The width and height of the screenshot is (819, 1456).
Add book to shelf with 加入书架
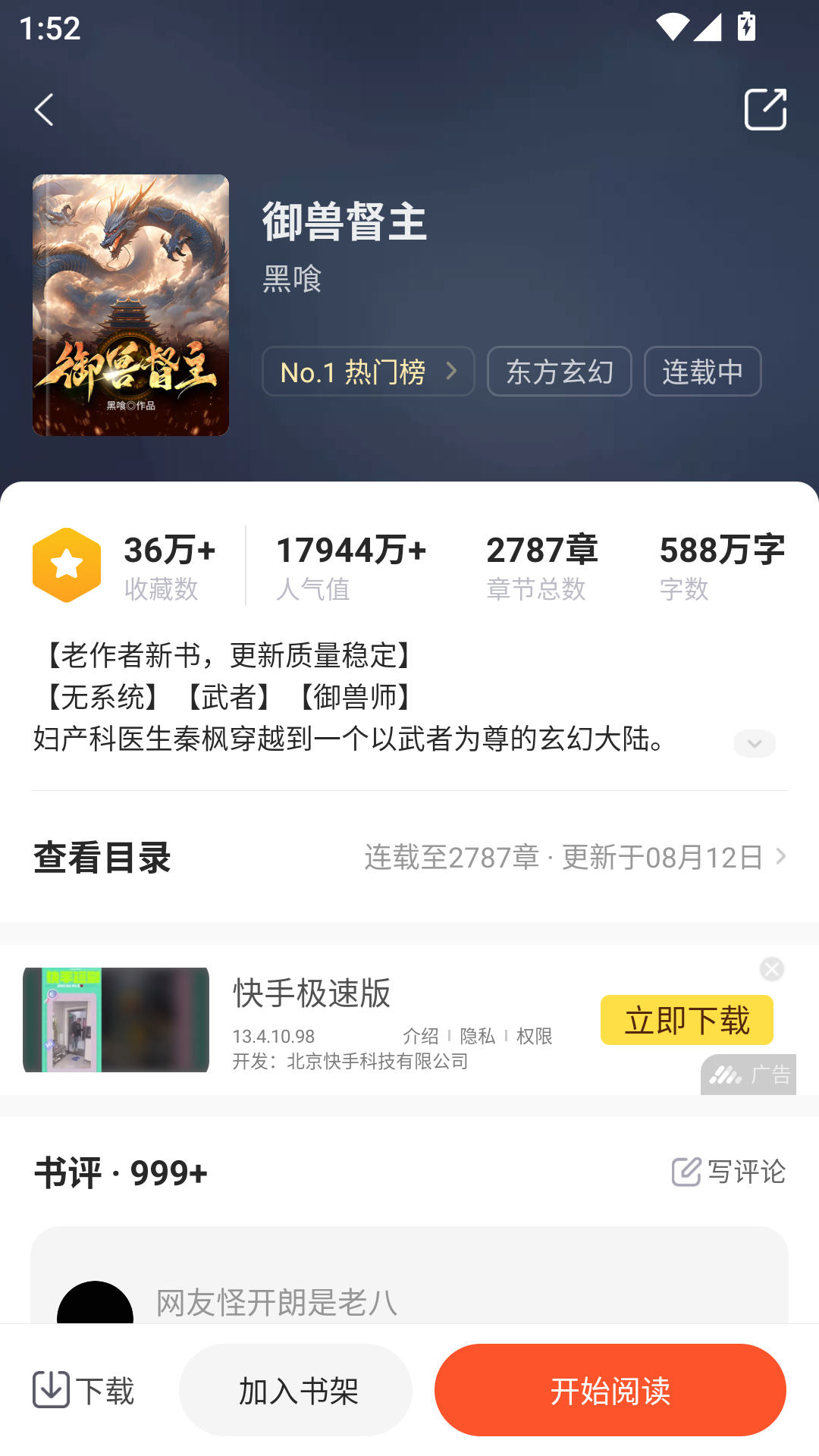pos(296,1390)
